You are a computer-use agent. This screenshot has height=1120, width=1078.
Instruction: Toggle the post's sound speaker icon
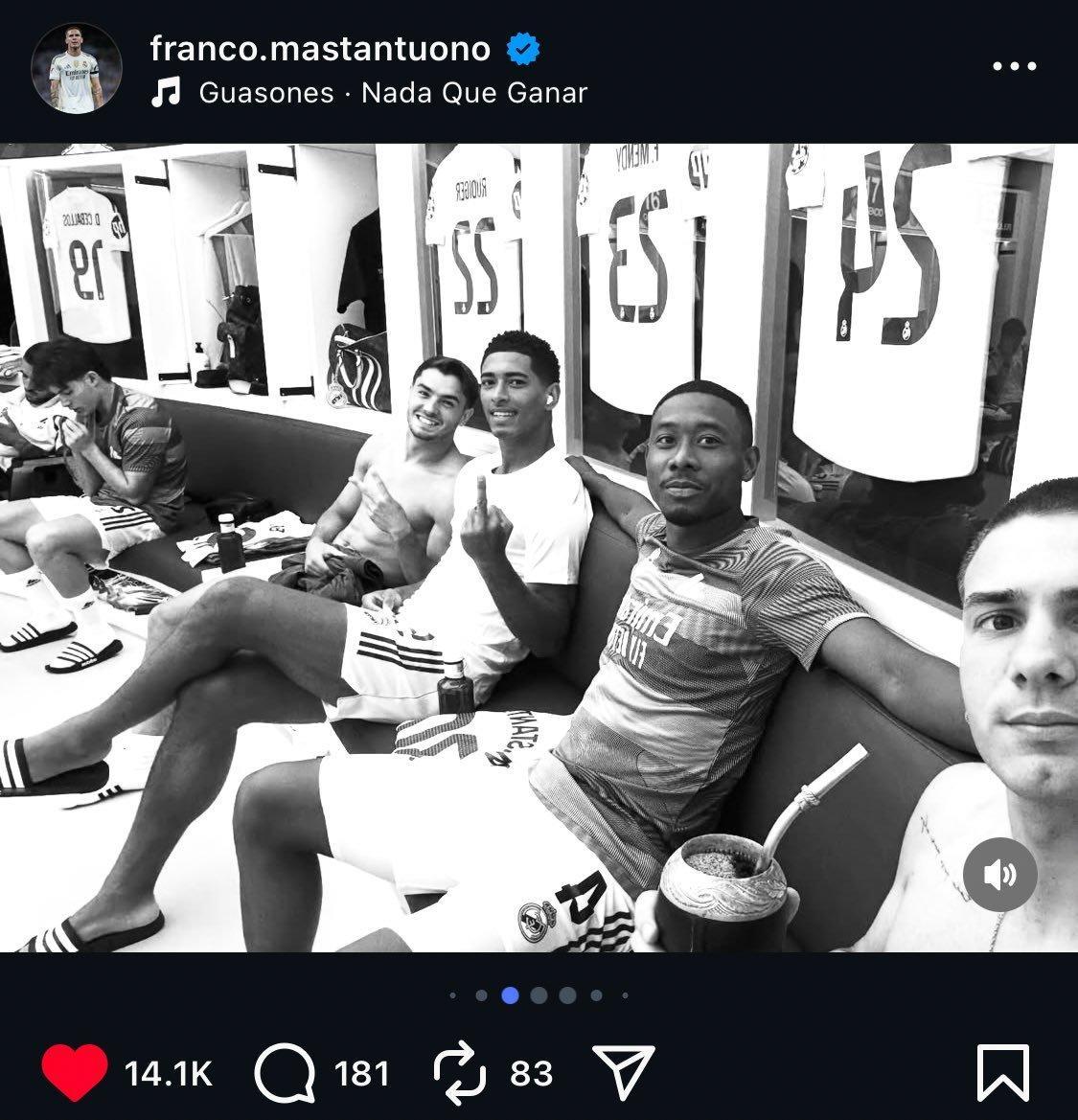998,874
